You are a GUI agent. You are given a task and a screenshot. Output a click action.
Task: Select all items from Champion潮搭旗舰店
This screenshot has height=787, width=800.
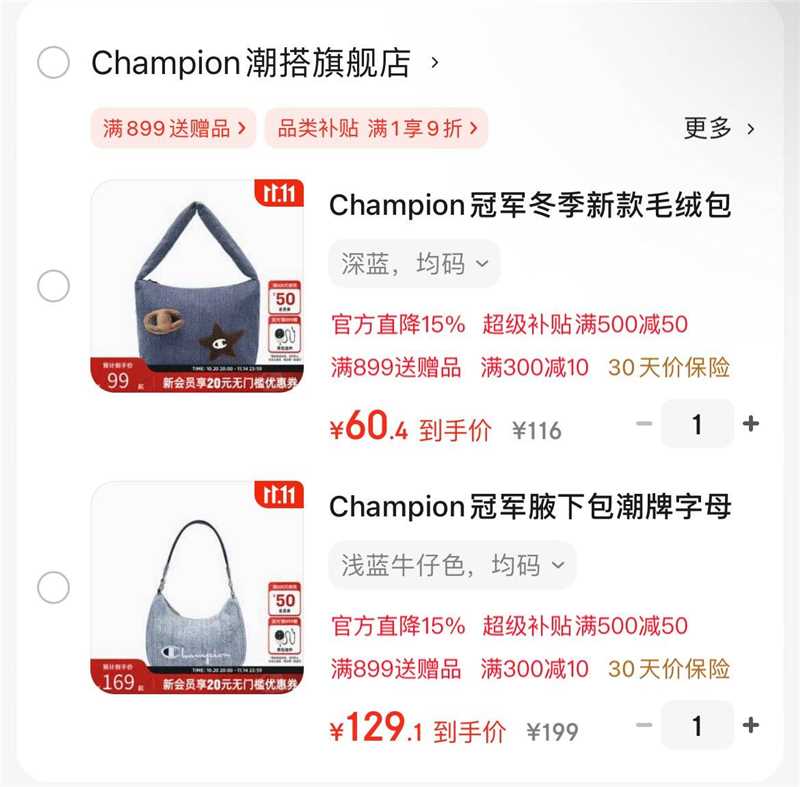(x=53, y=62)
